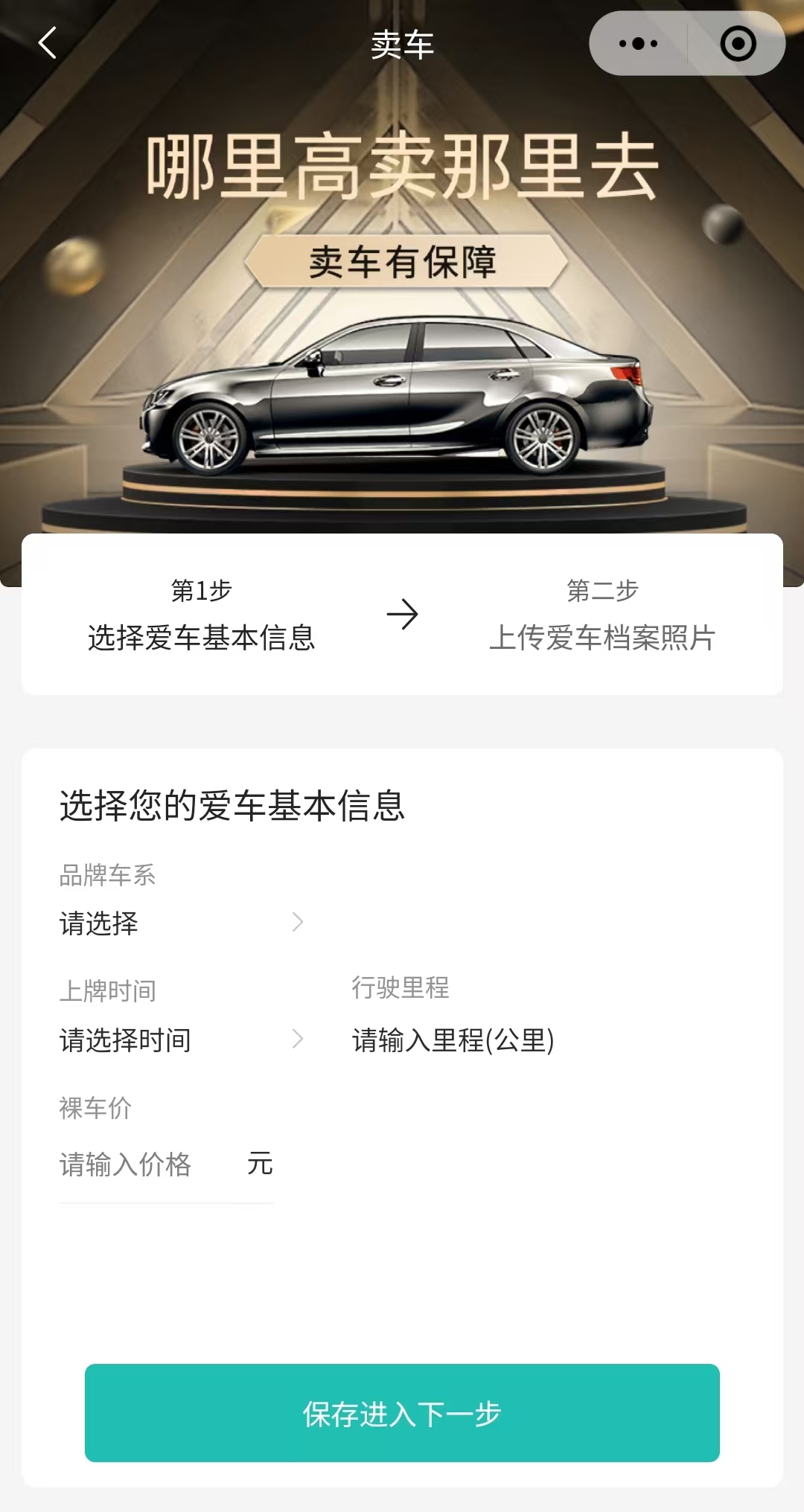Tap 保存进入下一步 button
This screenshot has width=804, height=1512.
[x=402, y=1414]
